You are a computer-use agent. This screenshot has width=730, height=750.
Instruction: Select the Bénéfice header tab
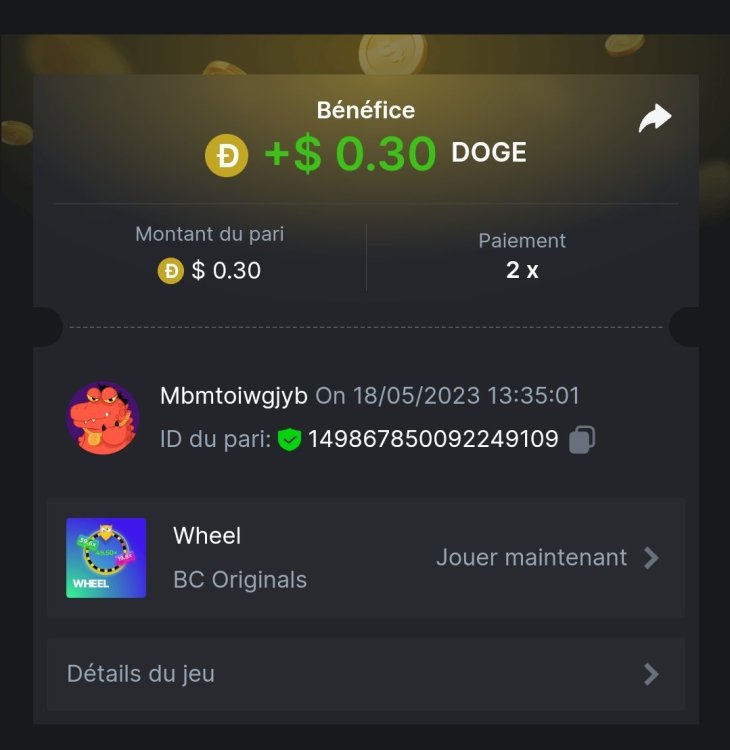coord(365,110)
